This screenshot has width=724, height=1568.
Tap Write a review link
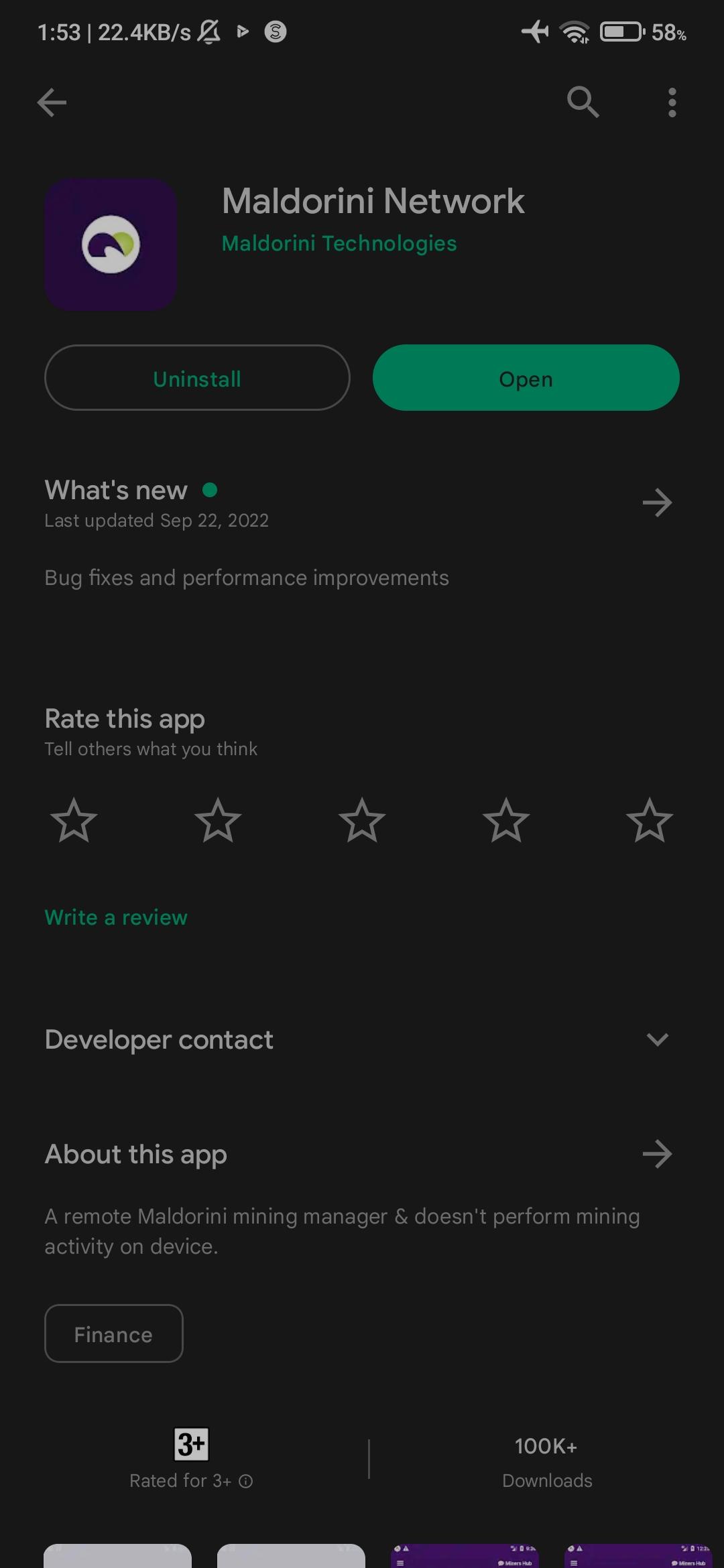(x=116, y=917)
